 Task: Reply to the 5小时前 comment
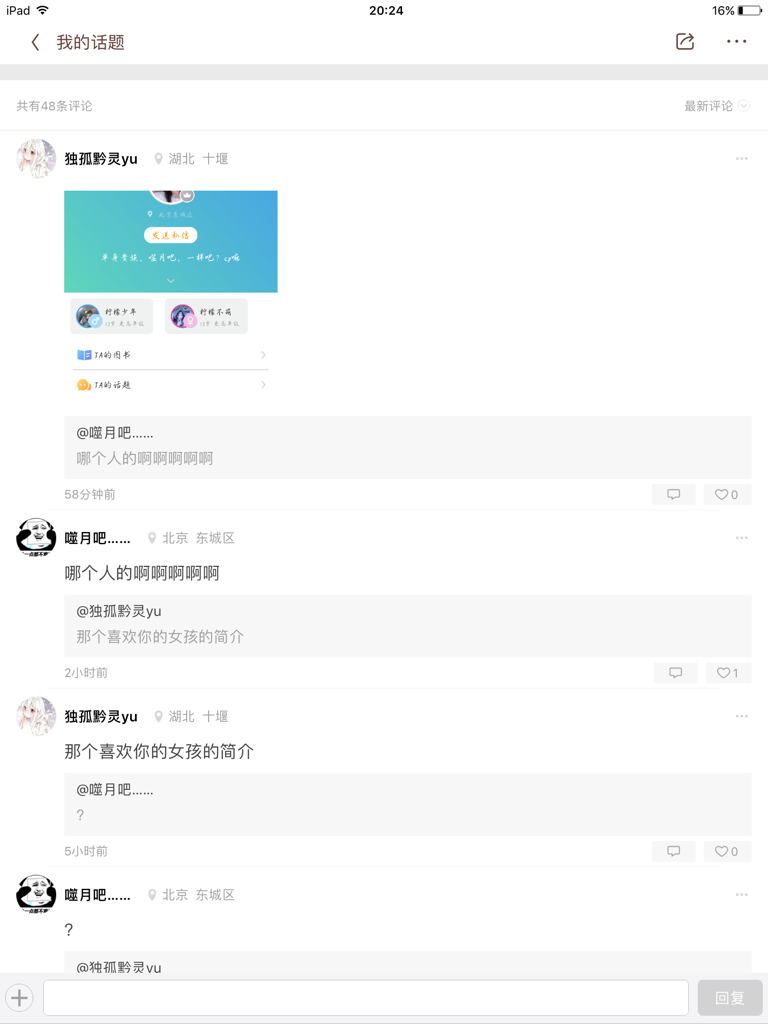coord(674,851)
